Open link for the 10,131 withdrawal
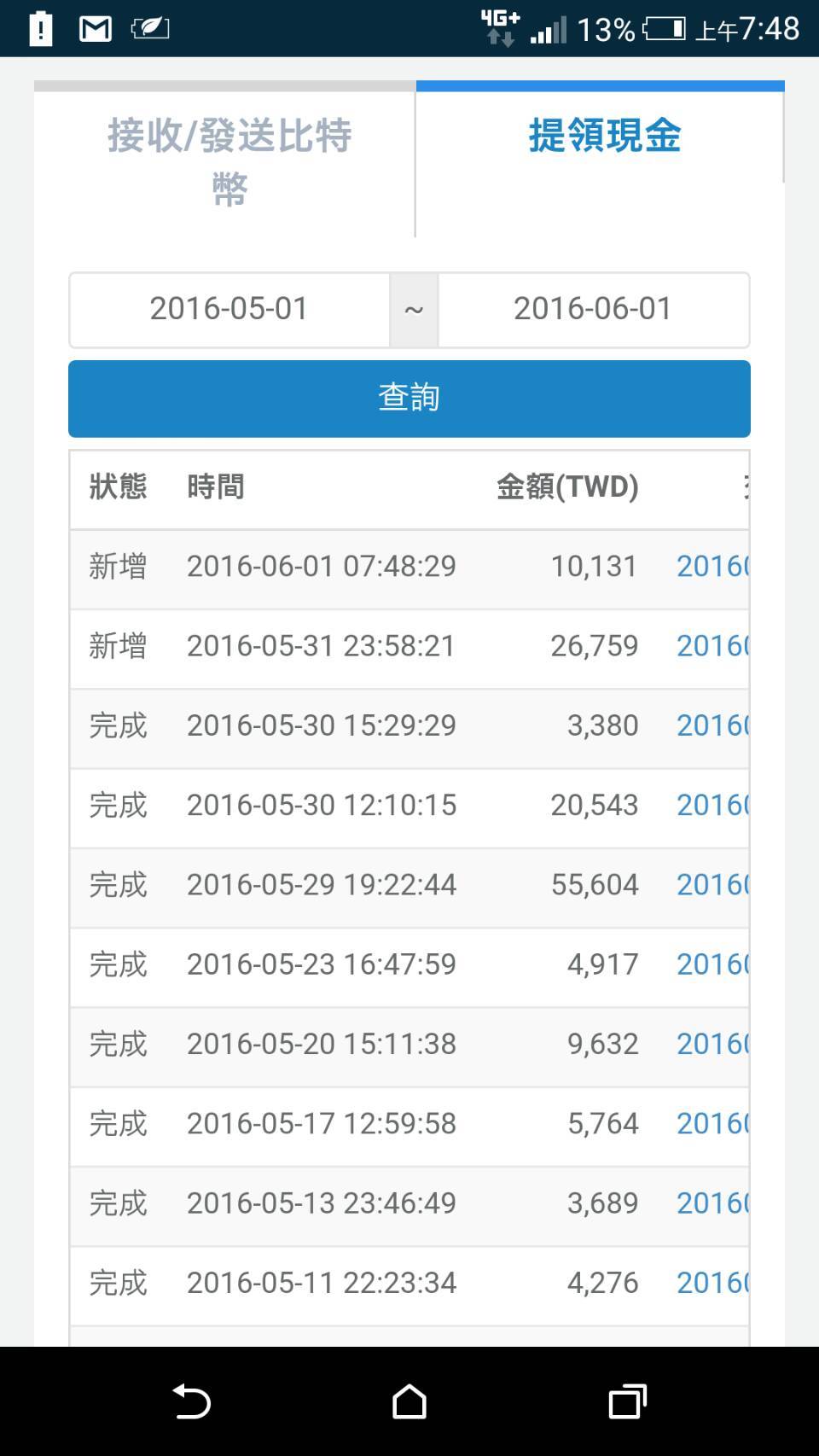Image resolution: width=819 pixels, height=1456 pixels. tap(712, 567)
